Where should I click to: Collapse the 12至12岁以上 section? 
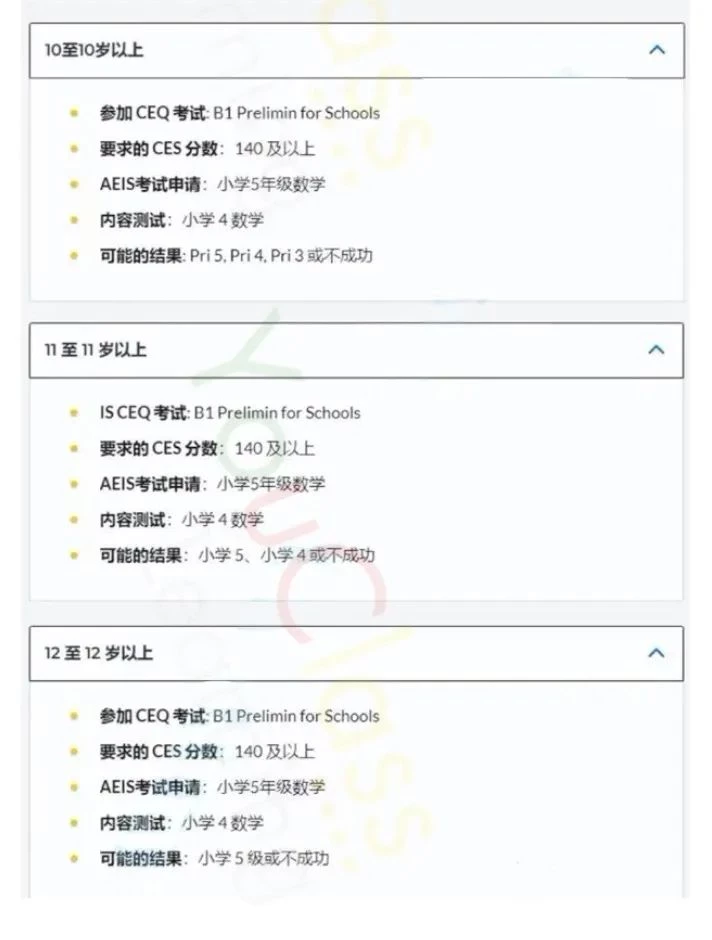click(656, 652)
